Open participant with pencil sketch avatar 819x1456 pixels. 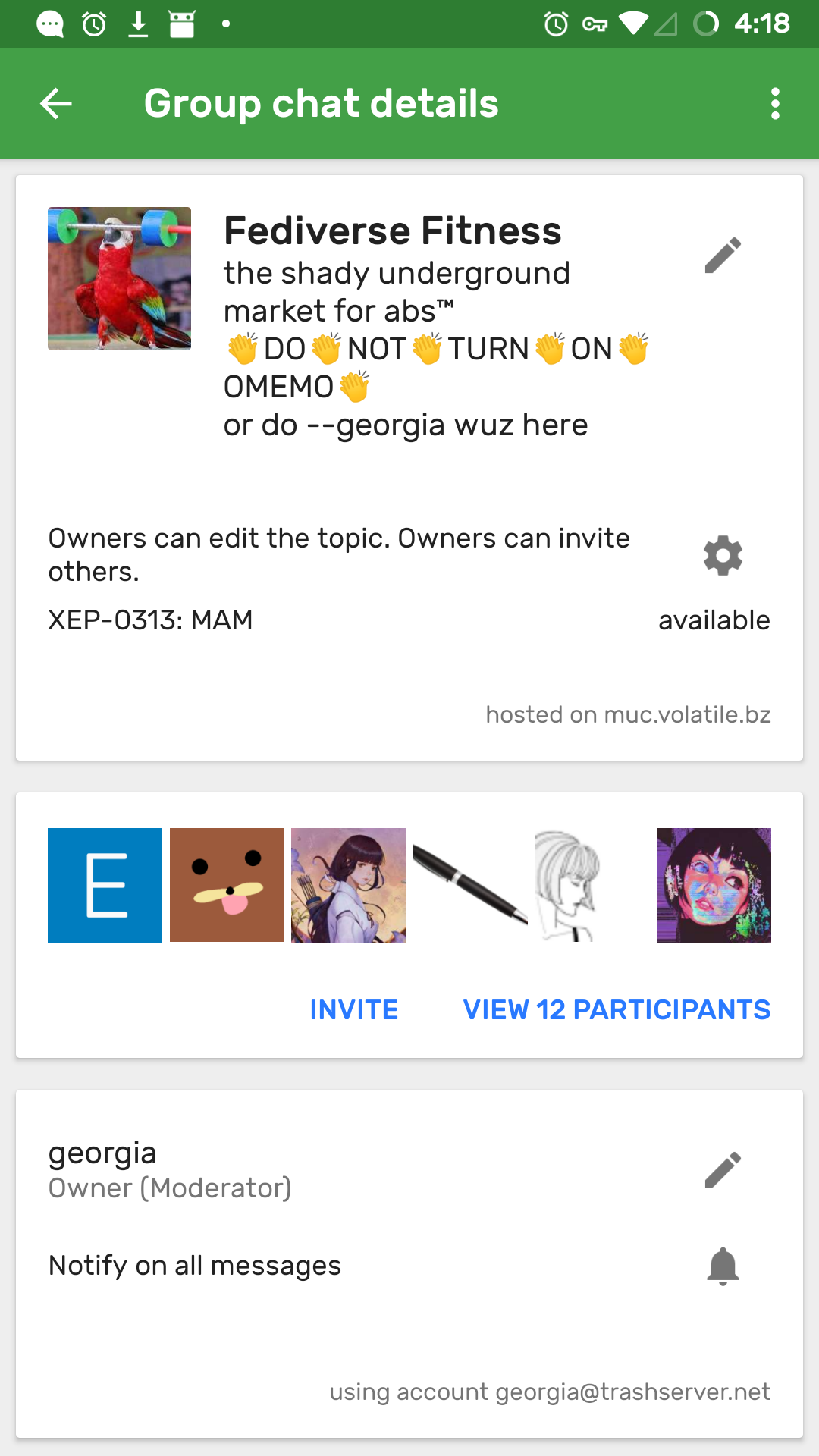pyautogui.click(x=591, y=885)
